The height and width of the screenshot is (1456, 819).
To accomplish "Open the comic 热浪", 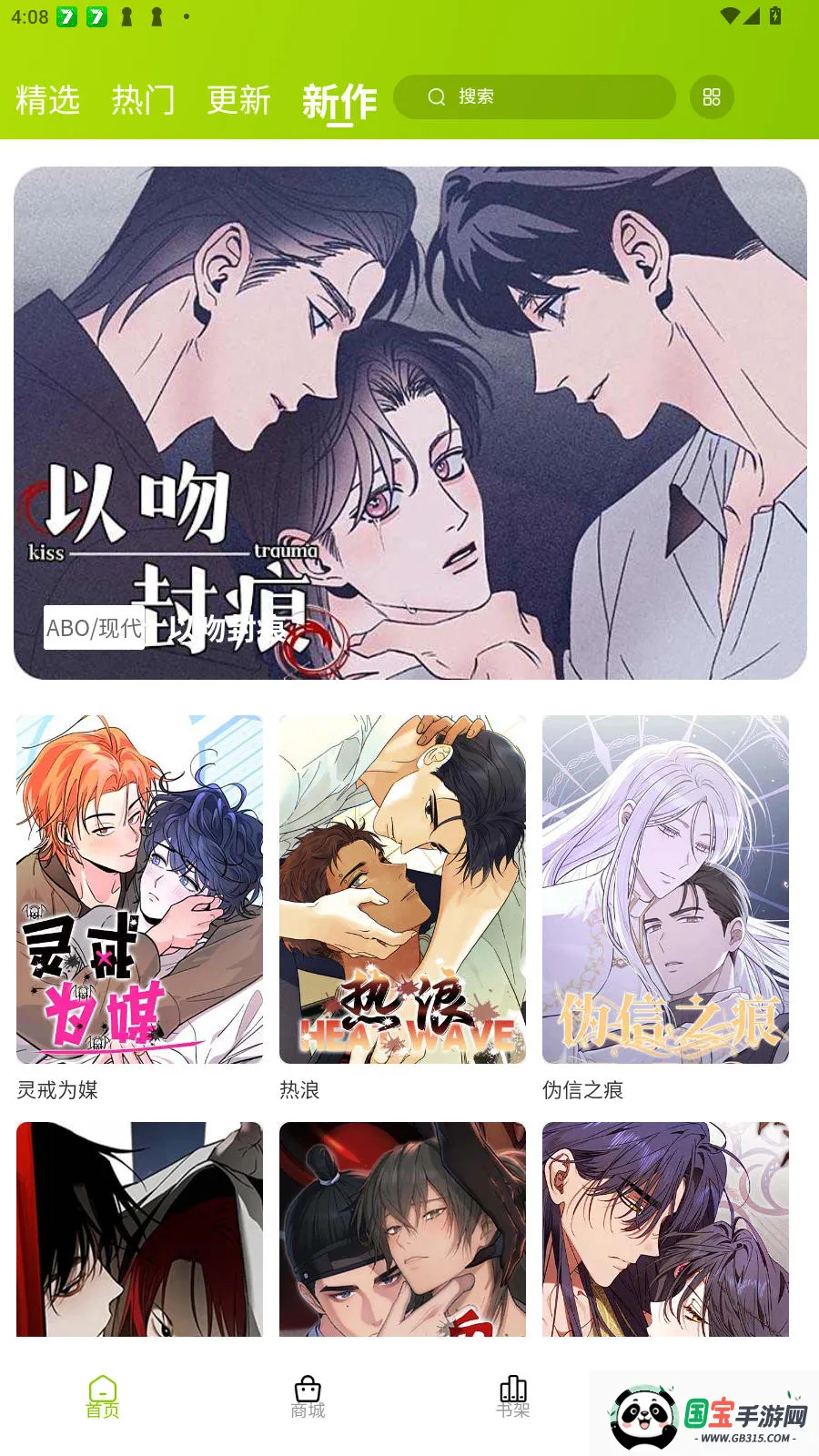I will pyautogui.click(x=402, y=889).
